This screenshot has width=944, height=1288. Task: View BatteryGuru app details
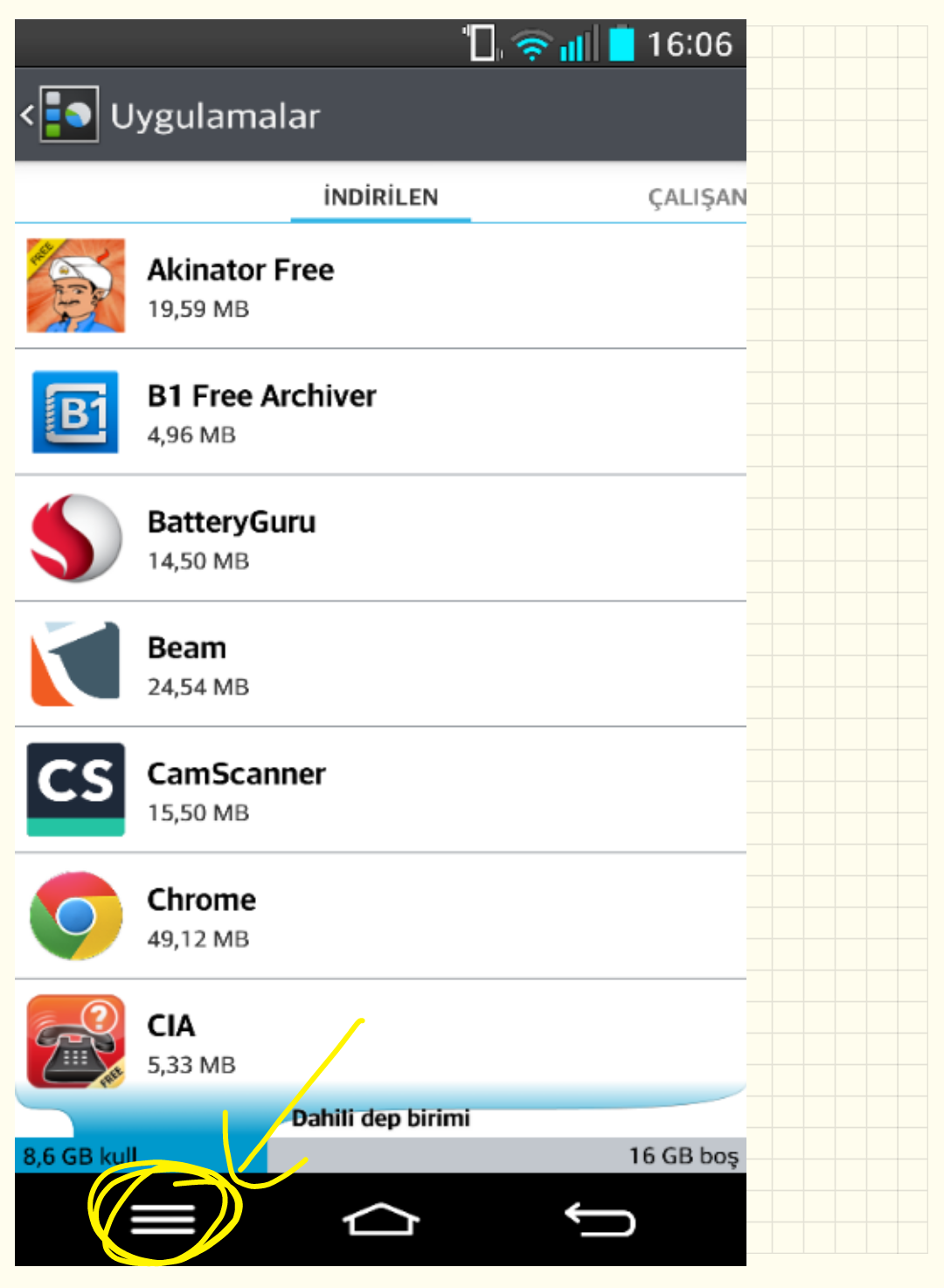point(380,539)
